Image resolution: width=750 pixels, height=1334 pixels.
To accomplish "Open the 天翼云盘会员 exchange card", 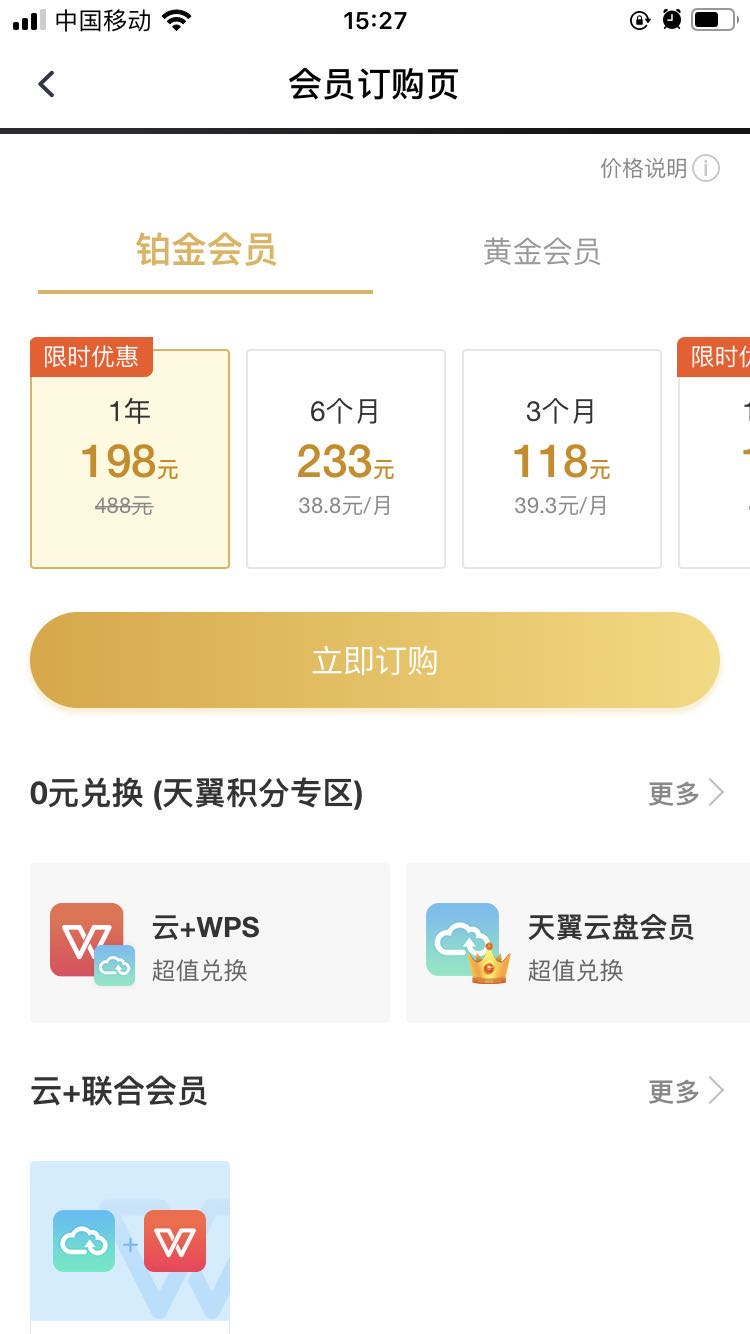I will click(x=578, y=943).
